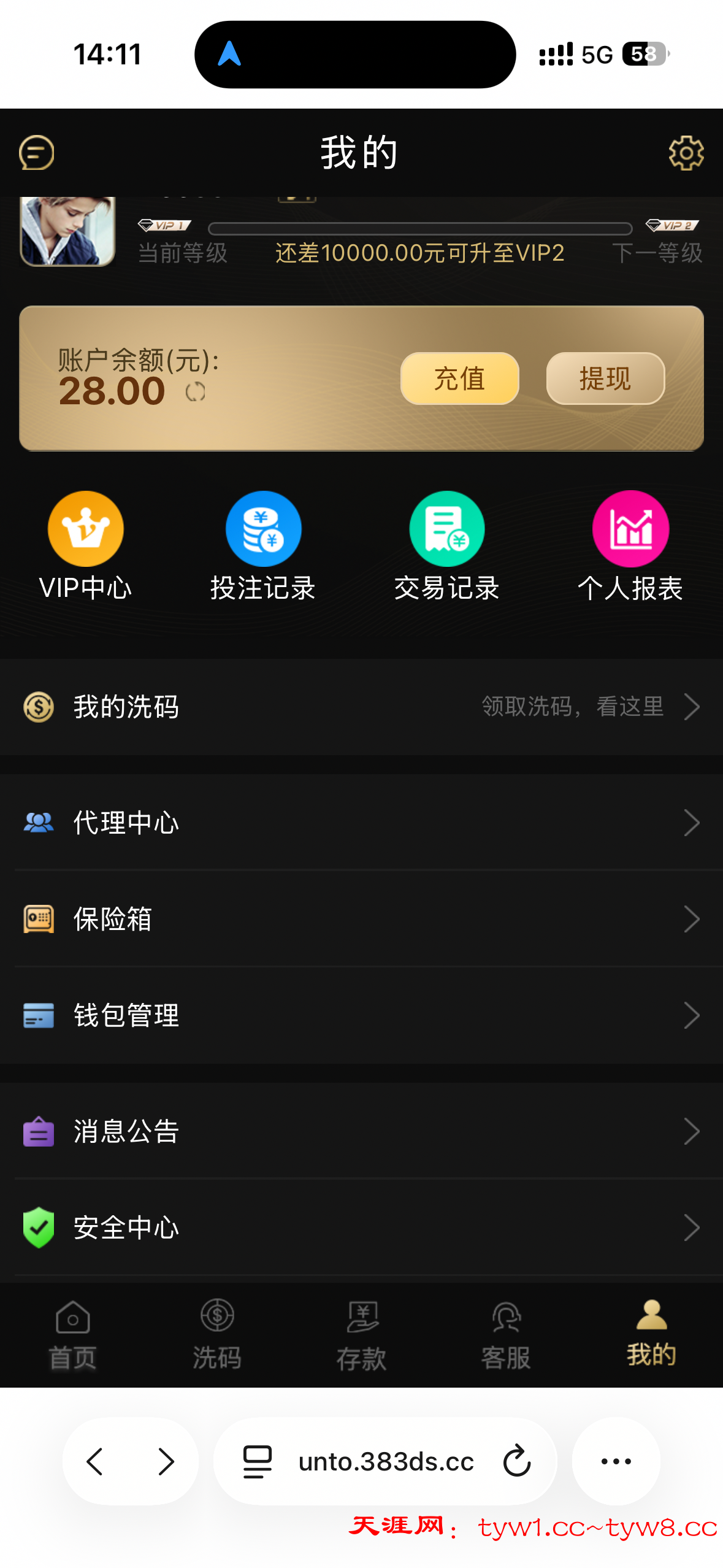The height and width of the screenshot is (1568, 723).
Task: Open the settings gear
Action: 686,153
